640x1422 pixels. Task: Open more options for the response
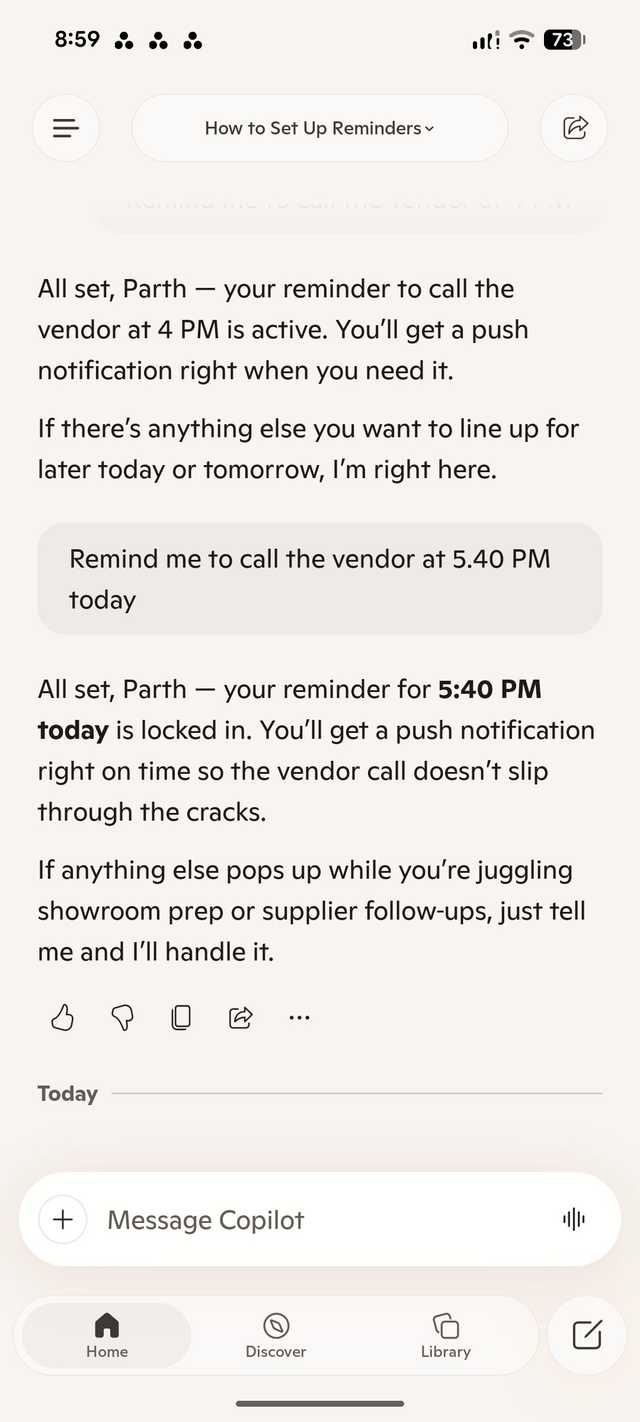299,1018
